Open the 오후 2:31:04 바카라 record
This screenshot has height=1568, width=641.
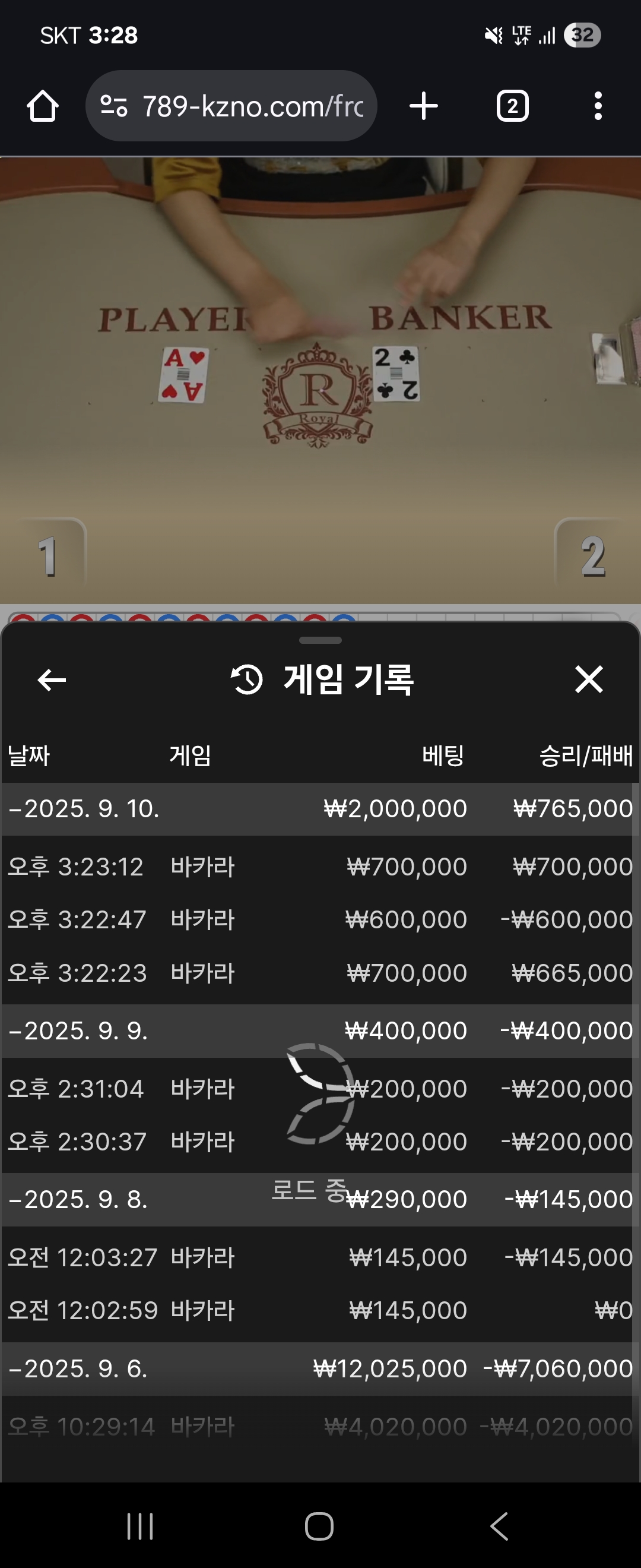320,1088
